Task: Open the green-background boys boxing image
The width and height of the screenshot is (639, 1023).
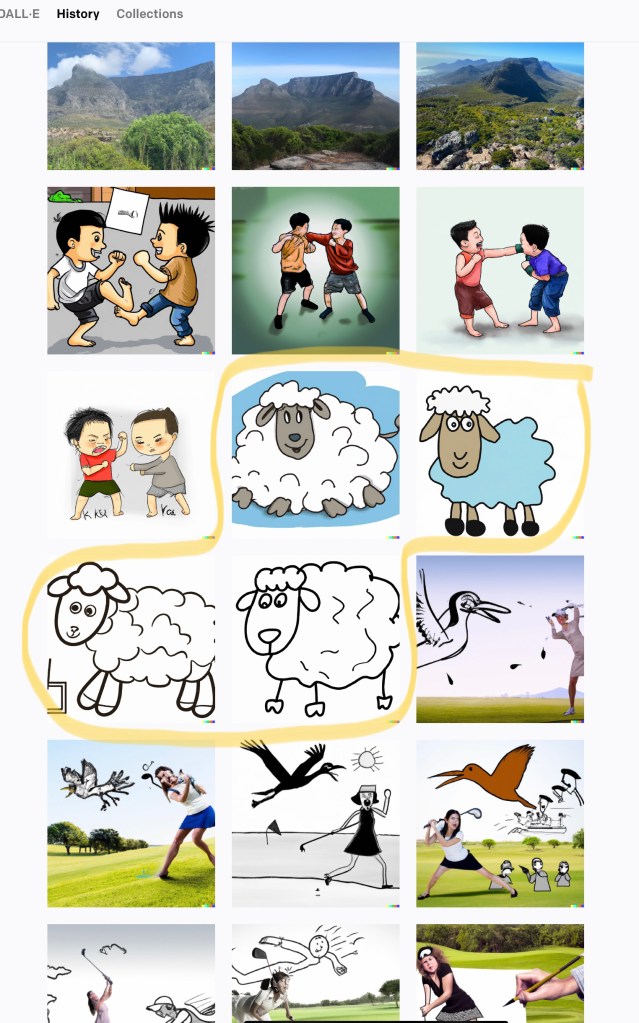Action: point(315,270)
